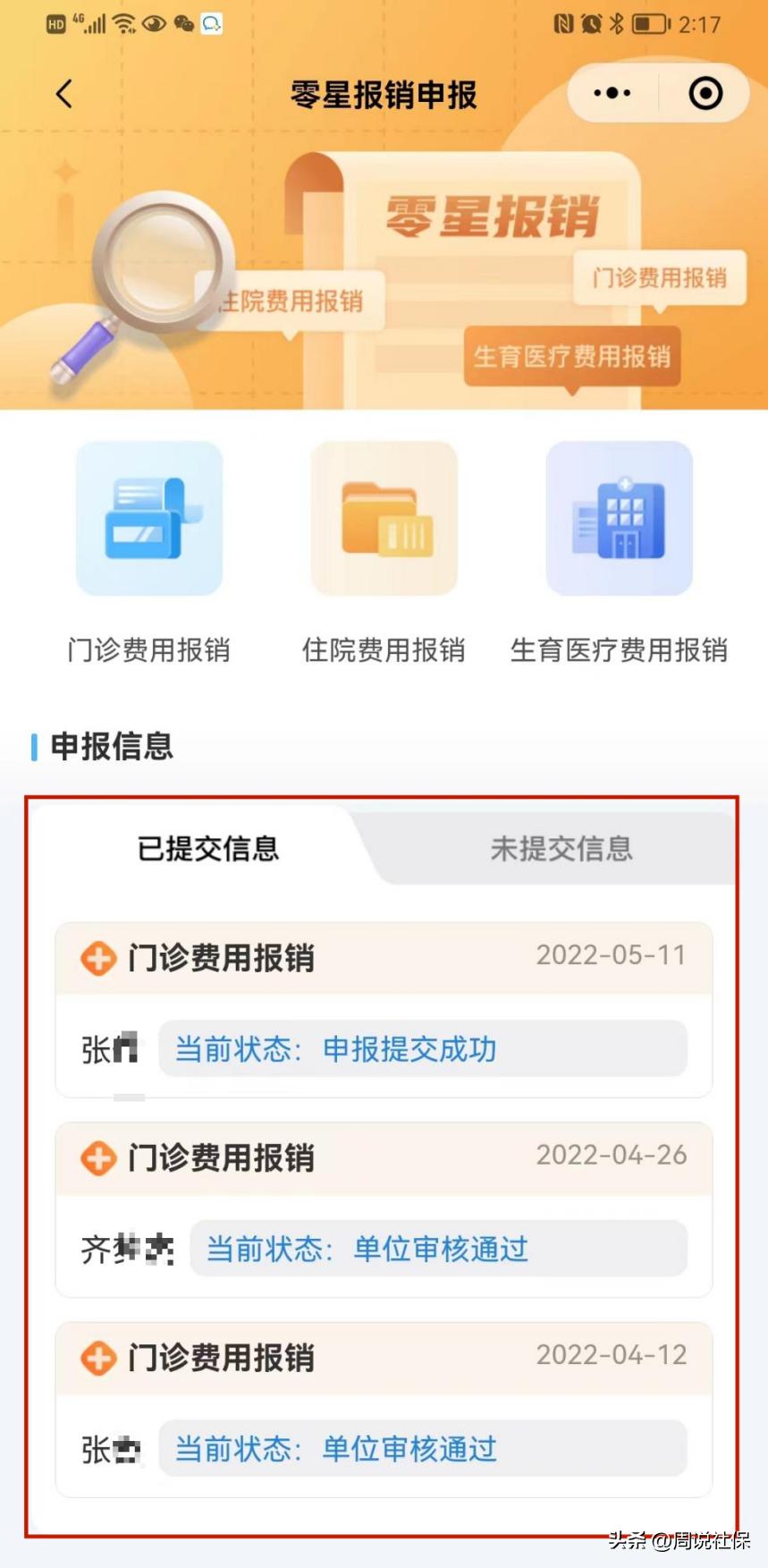Open the blue chat bubble in status bar
Viewport: 768px width, 1568px height.
(212, 26)
